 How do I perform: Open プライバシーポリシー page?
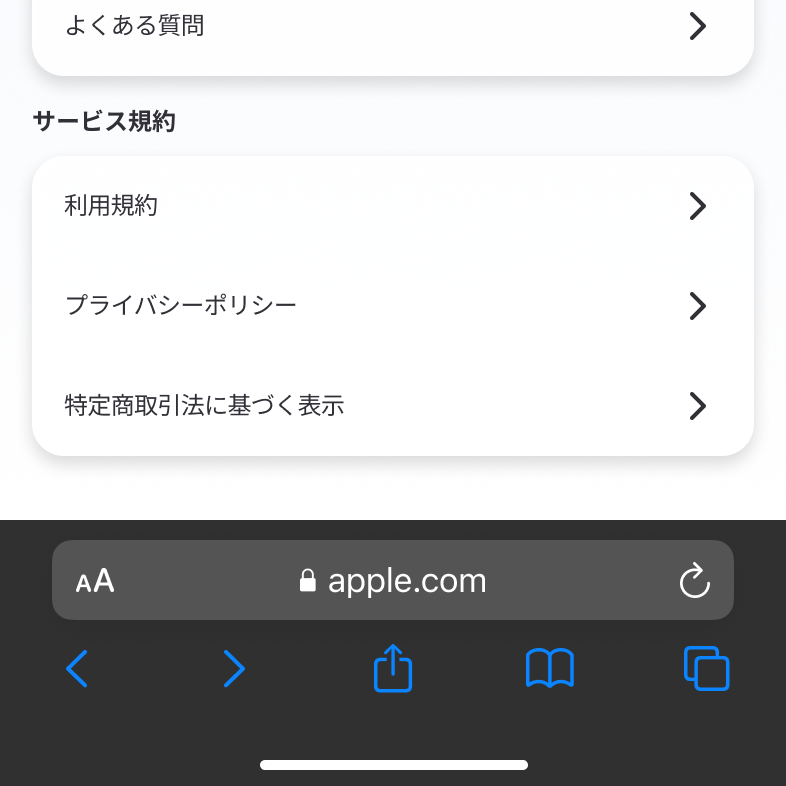point(392,305)
